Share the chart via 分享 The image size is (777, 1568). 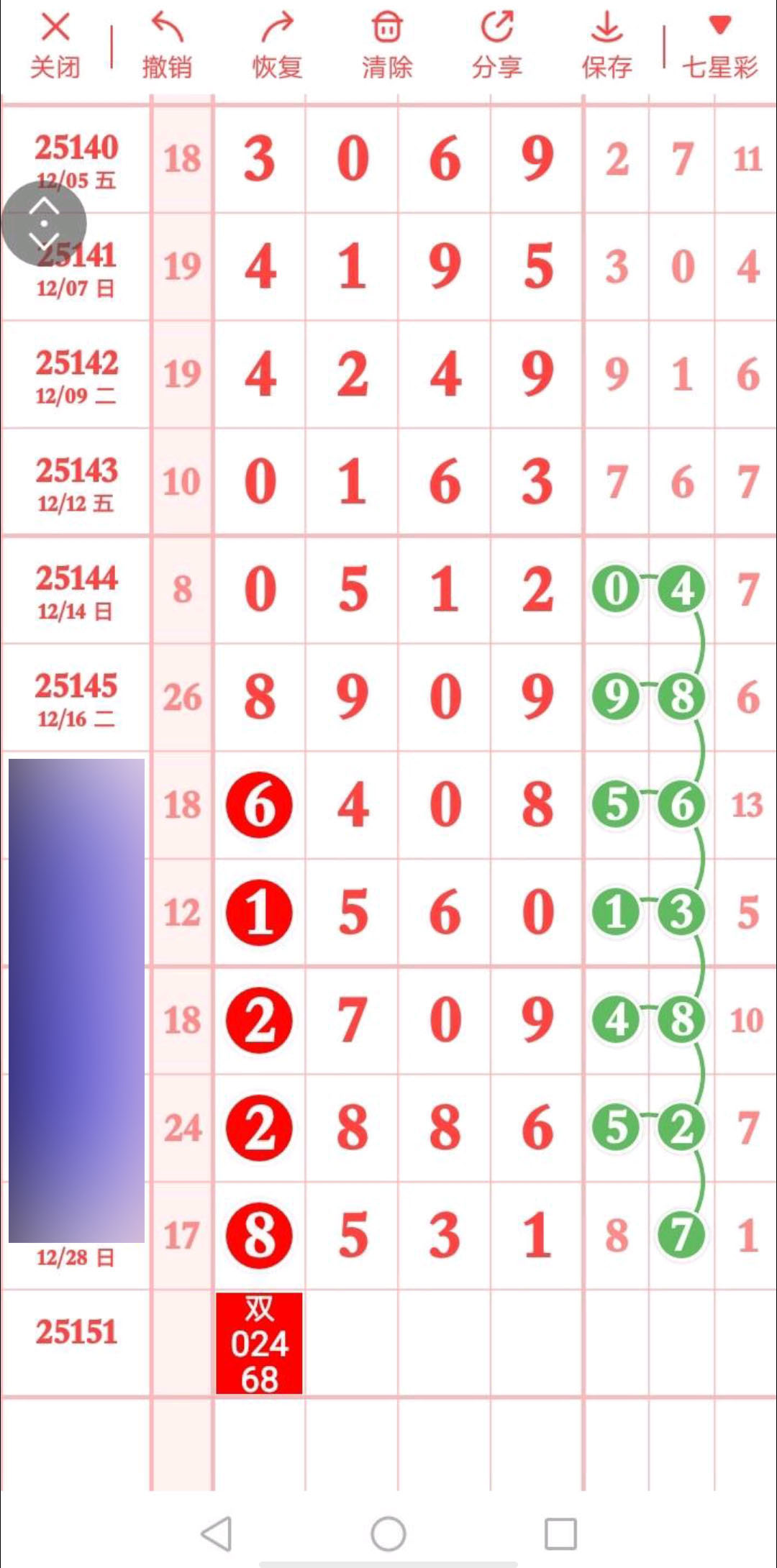click(496, 45)
